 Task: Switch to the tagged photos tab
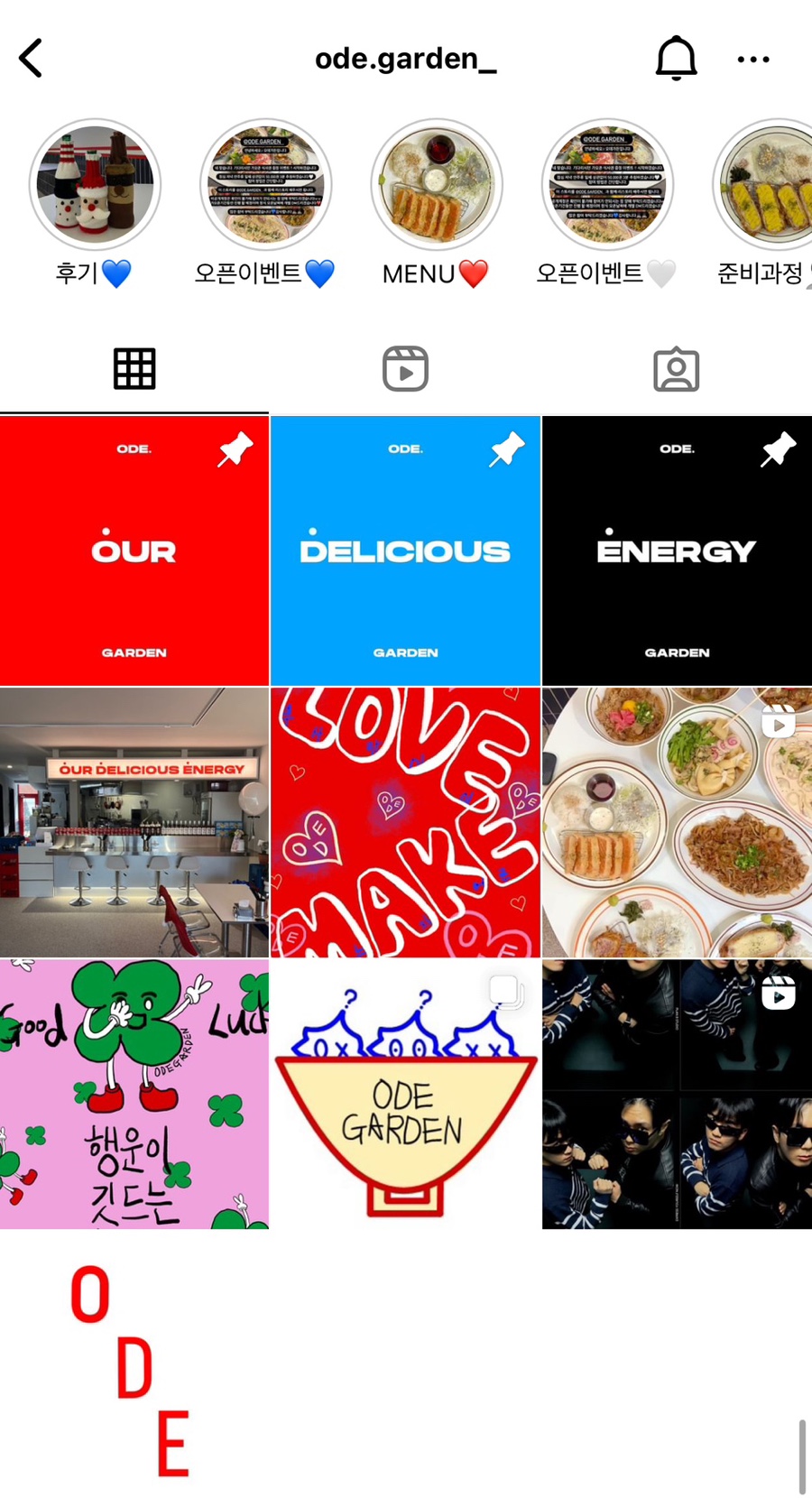click(676, 369)
